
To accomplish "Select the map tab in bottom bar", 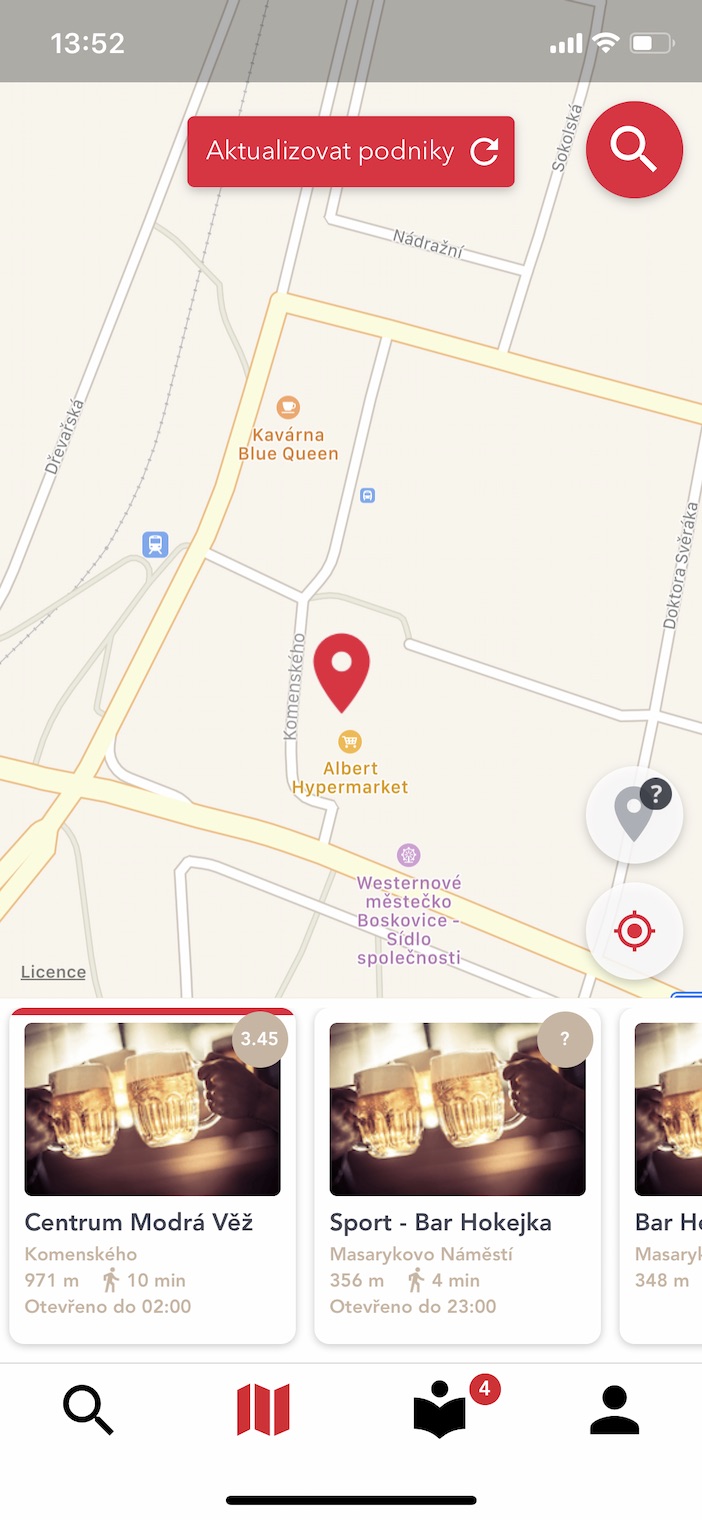I will [263, 1410].
